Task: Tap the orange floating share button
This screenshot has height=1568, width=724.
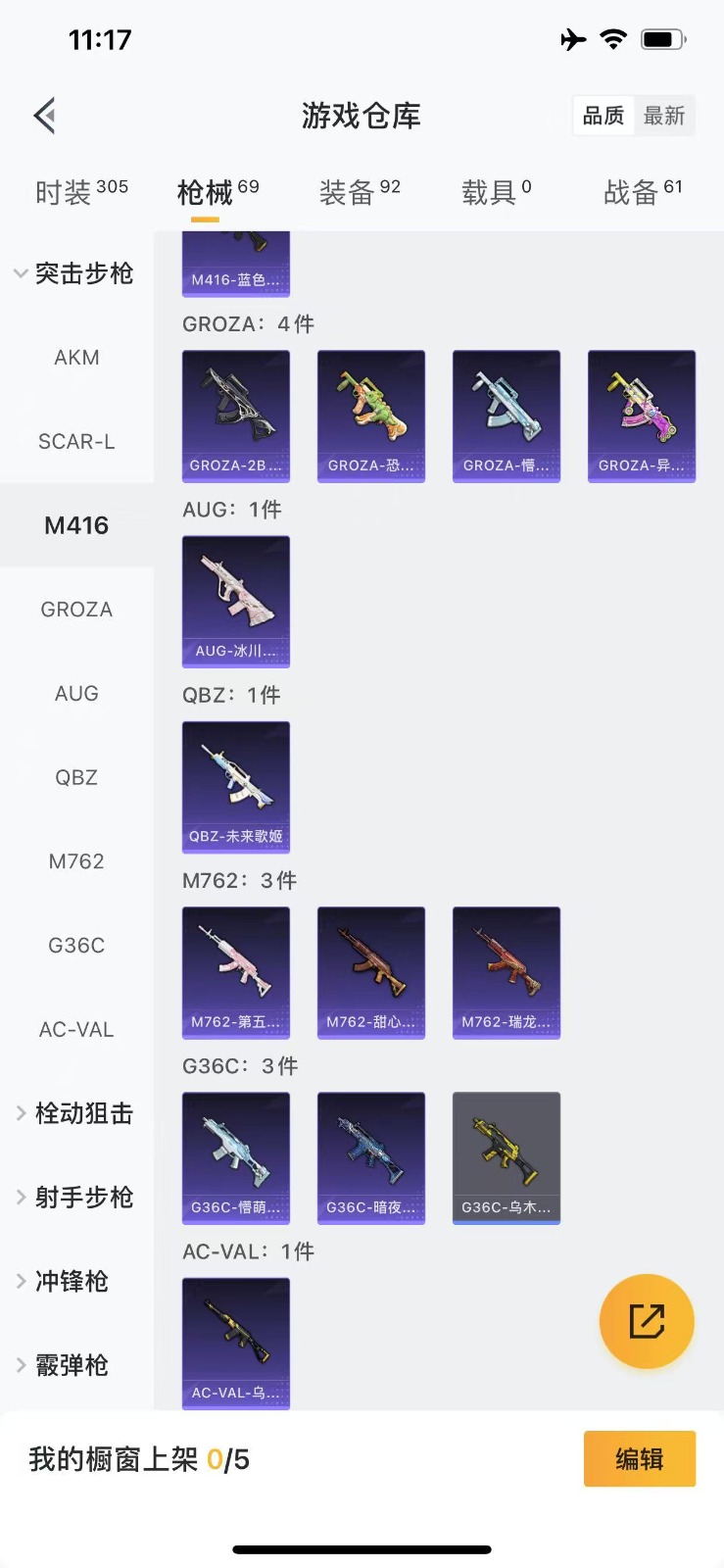Action: (647, 1321)
